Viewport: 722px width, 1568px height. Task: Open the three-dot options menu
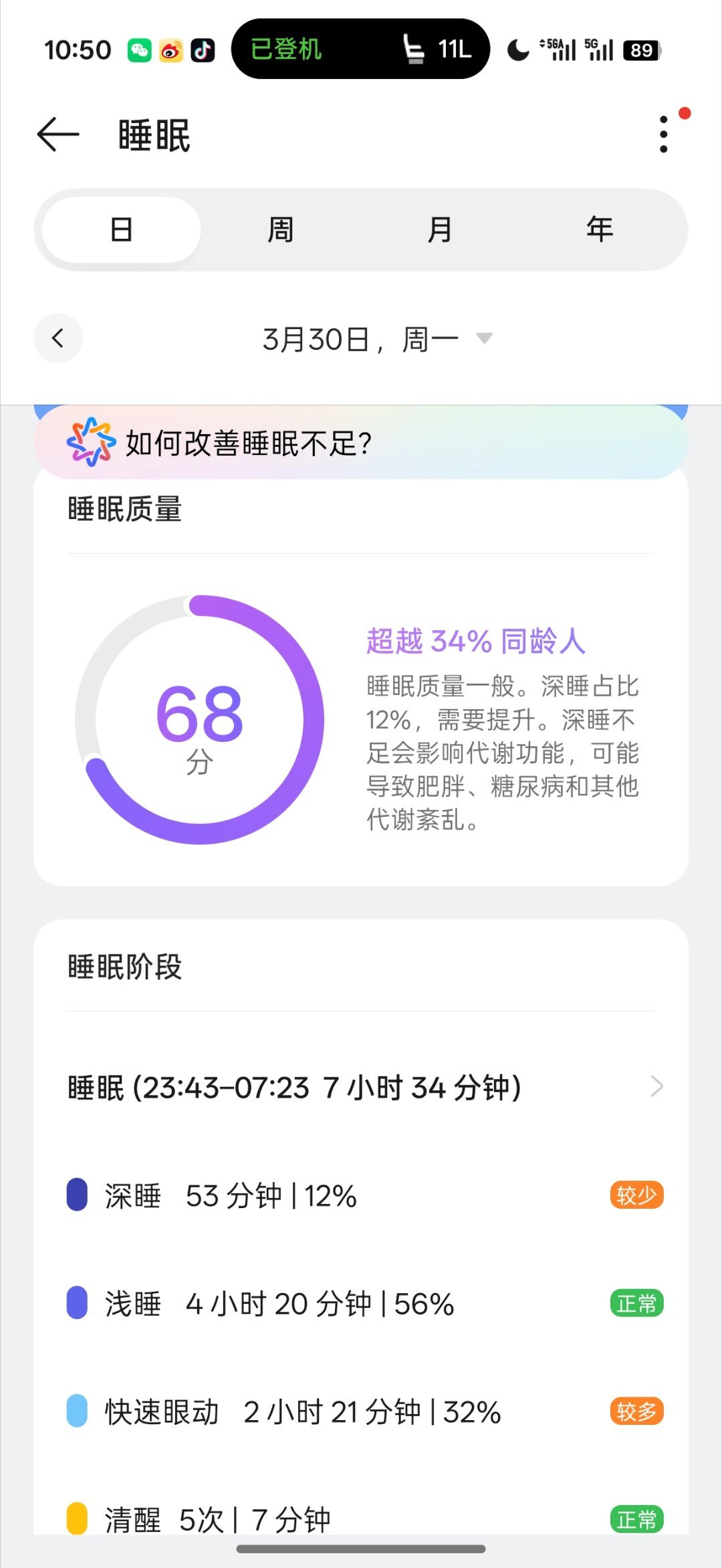click(x=662, y=134)
